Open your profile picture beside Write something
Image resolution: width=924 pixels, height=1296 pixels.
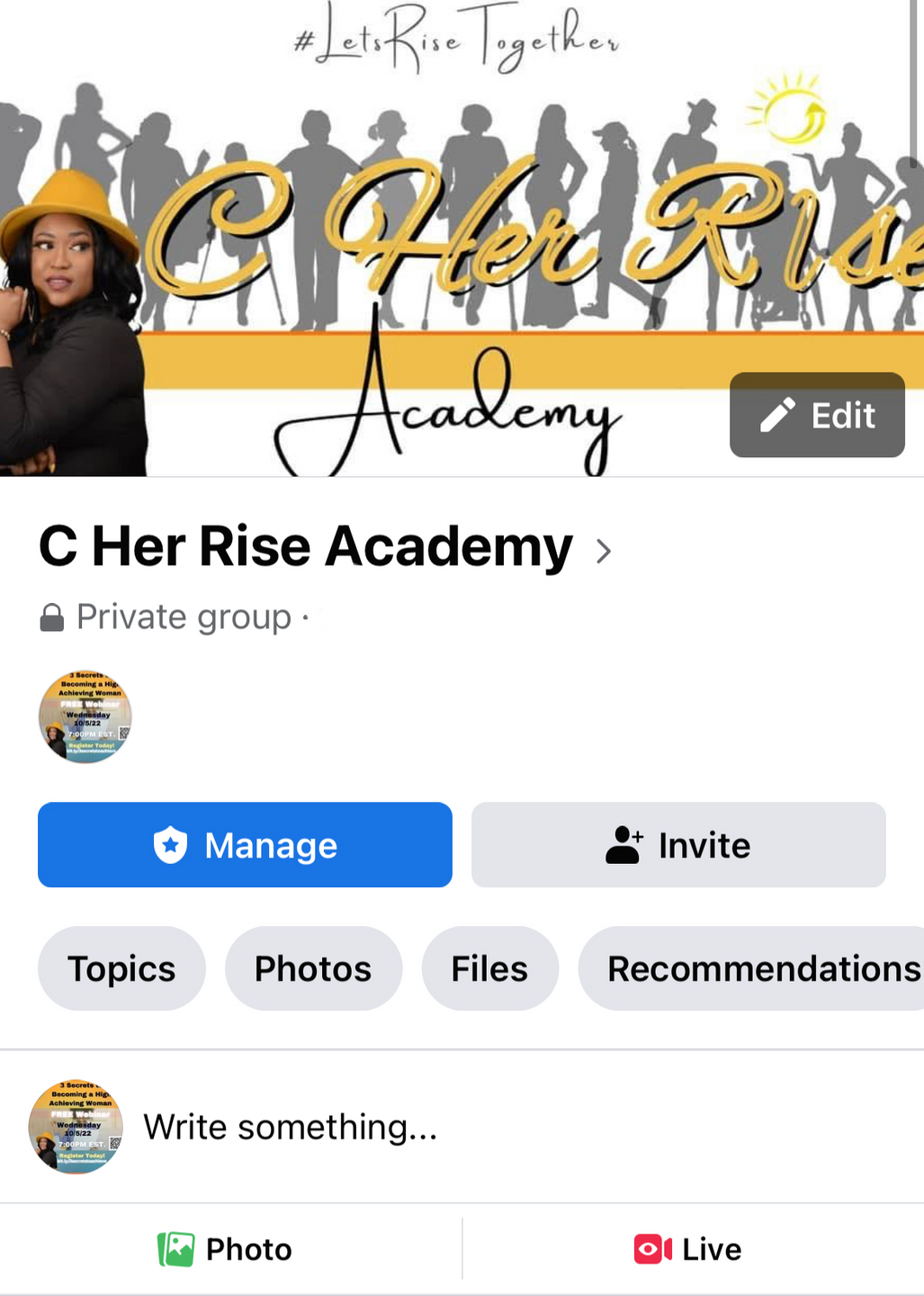[x=76, y=1127]
